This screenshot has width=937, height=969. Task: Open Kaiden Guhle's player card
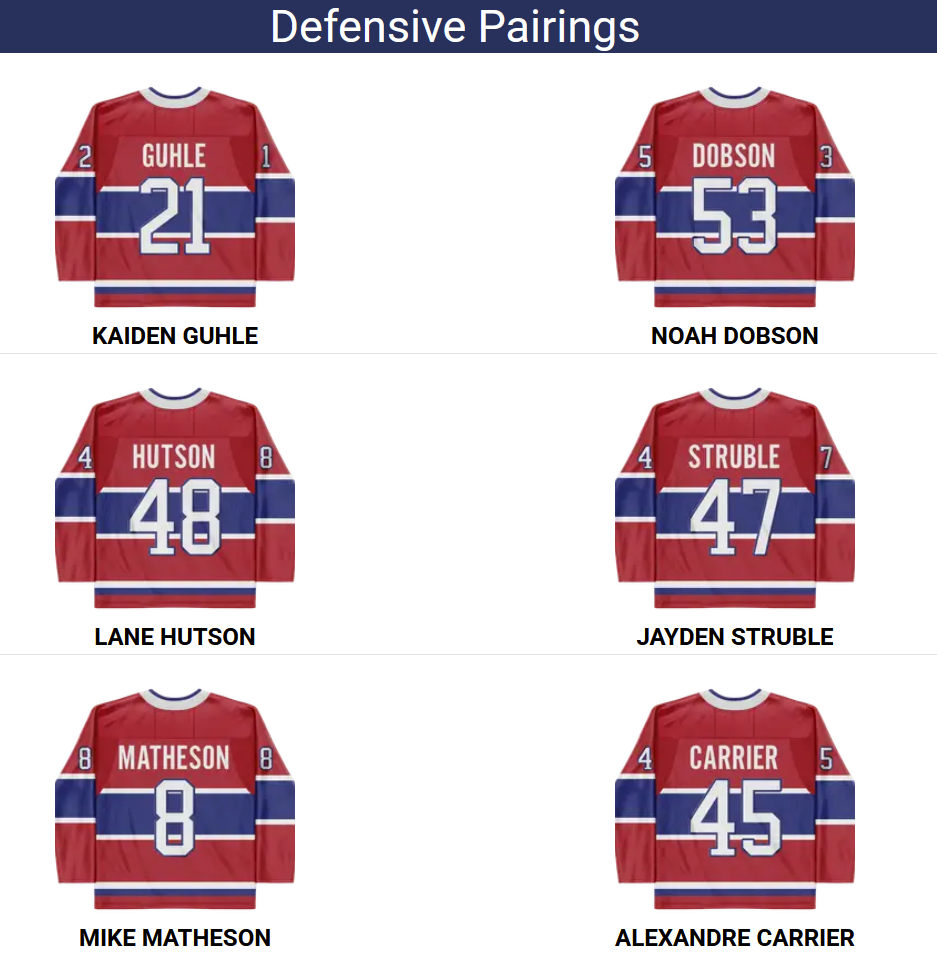click(175, 200)
